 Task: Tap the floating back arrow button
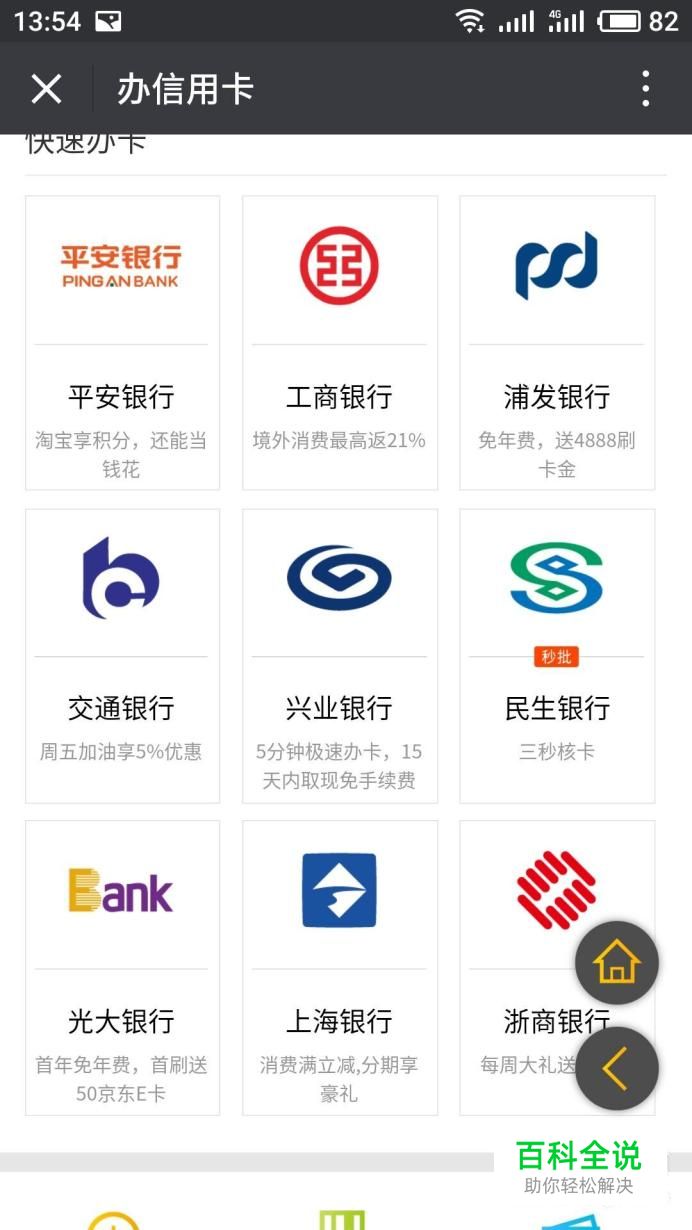point(617,1069)
